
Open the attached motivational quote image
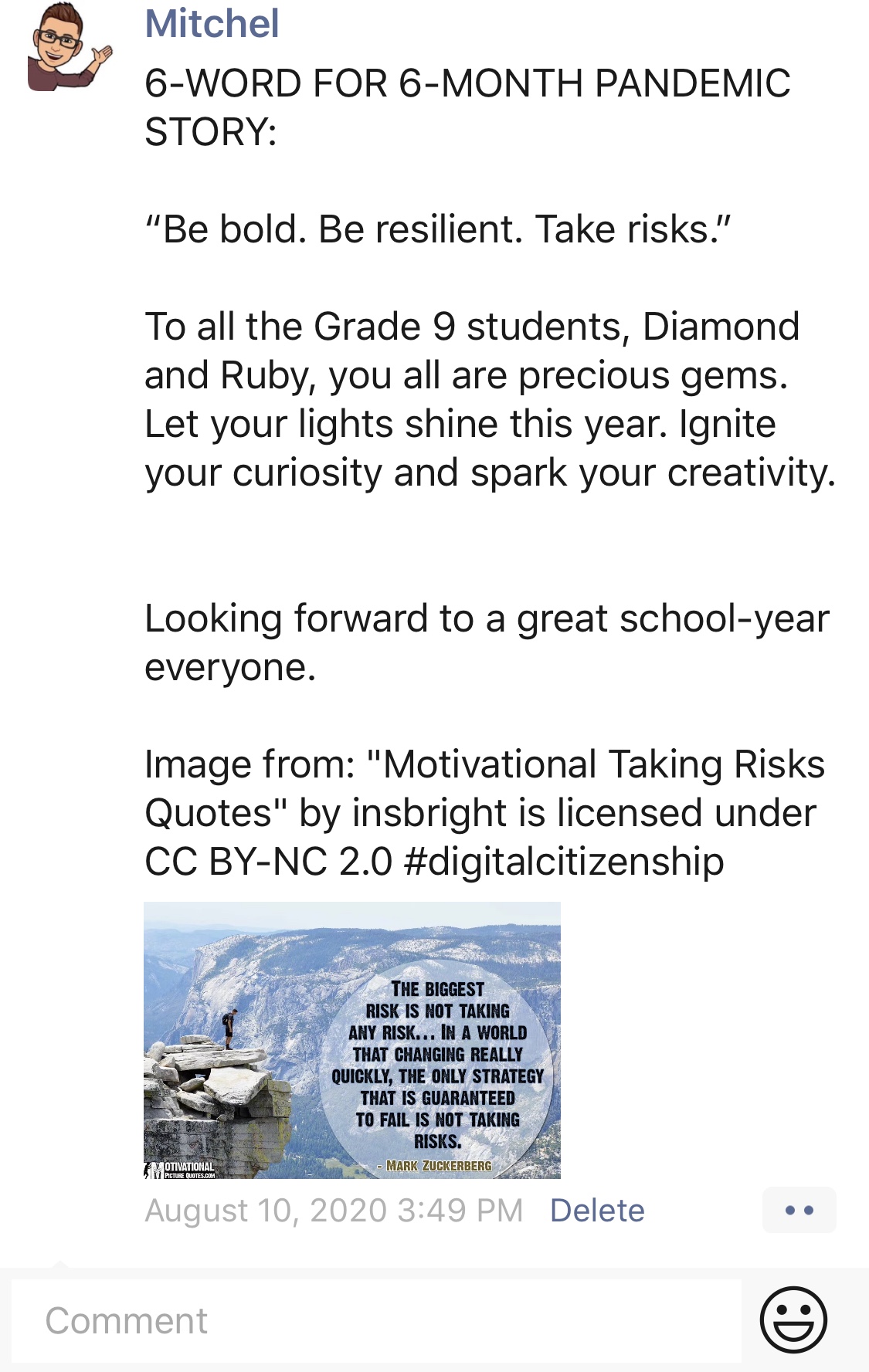pos(352,1039)
